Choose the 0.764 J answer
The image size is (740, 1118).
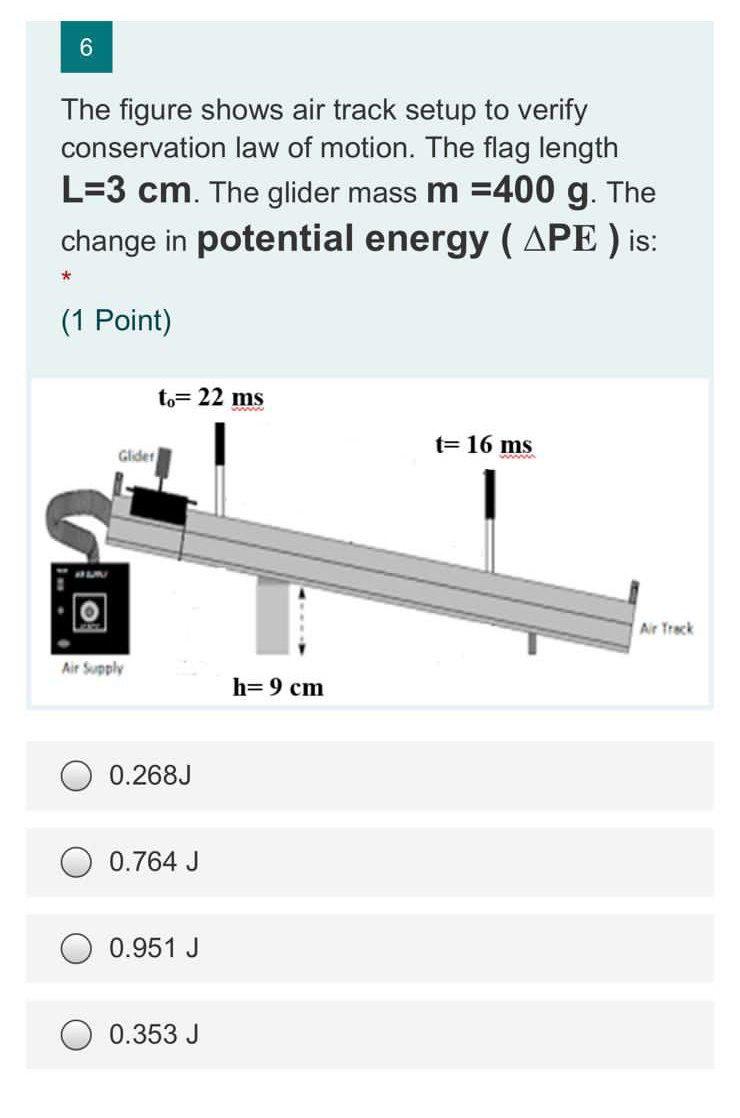[77, 861]
